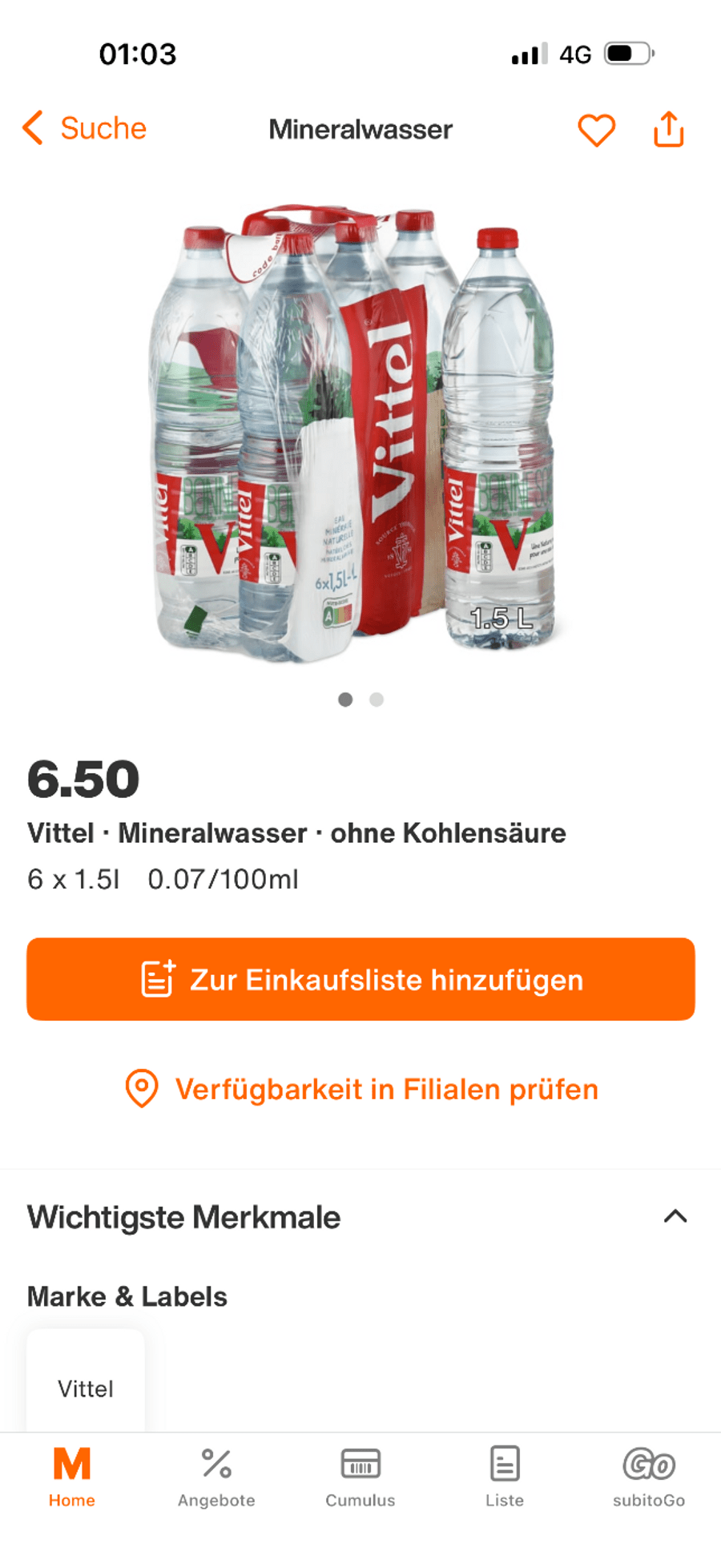Open the subitoGo tab
This screenshot has width=721, height=1568.
tap(649, 1477)
